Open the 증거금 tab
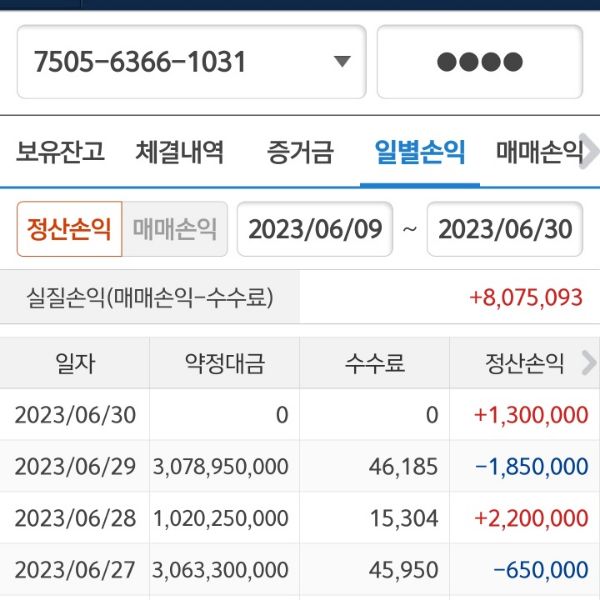600x600 pixels. coord(300,152)
